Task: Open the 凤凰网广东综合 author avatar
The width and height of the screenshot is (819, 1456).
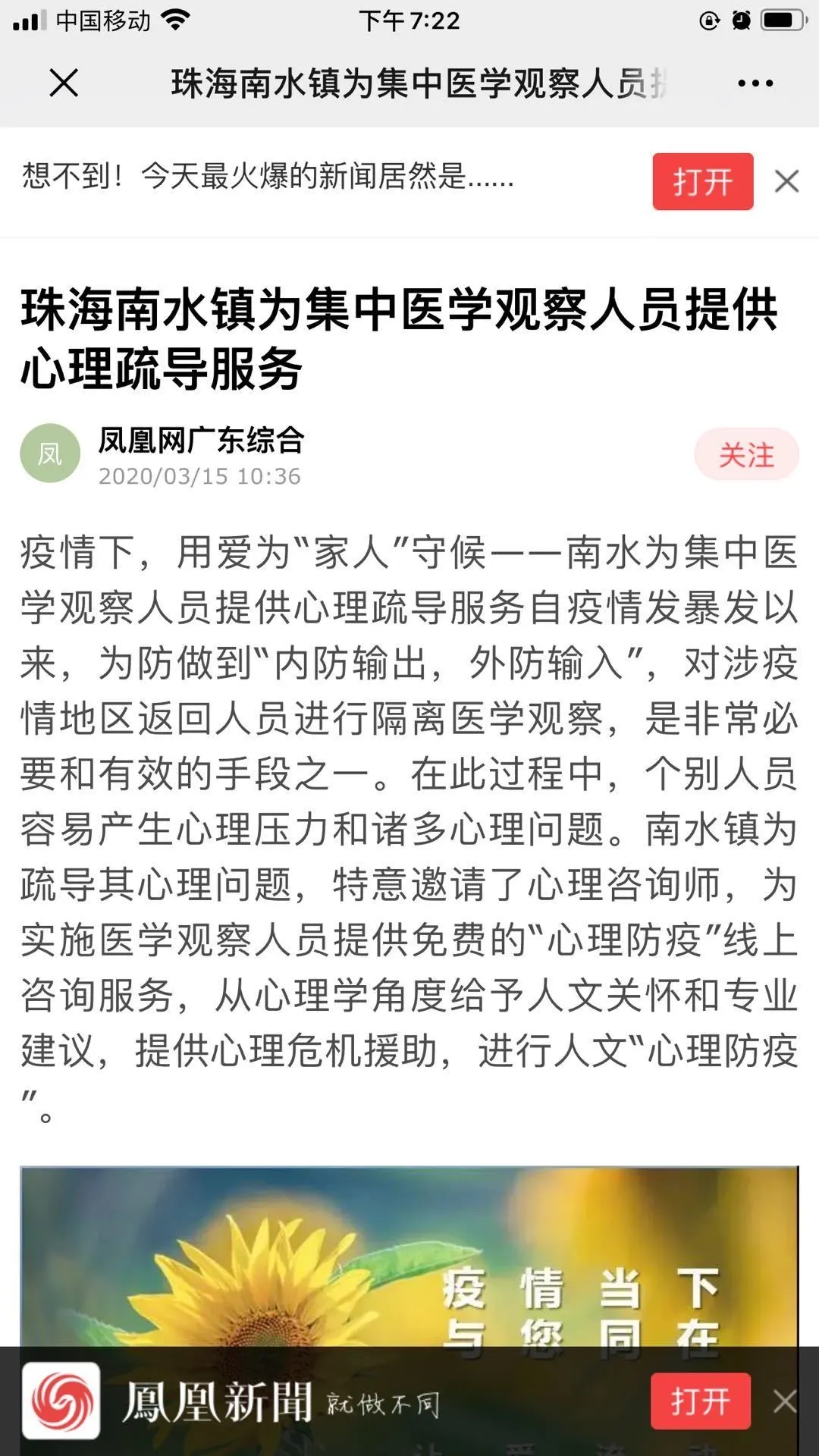Action: click(50, 453)
